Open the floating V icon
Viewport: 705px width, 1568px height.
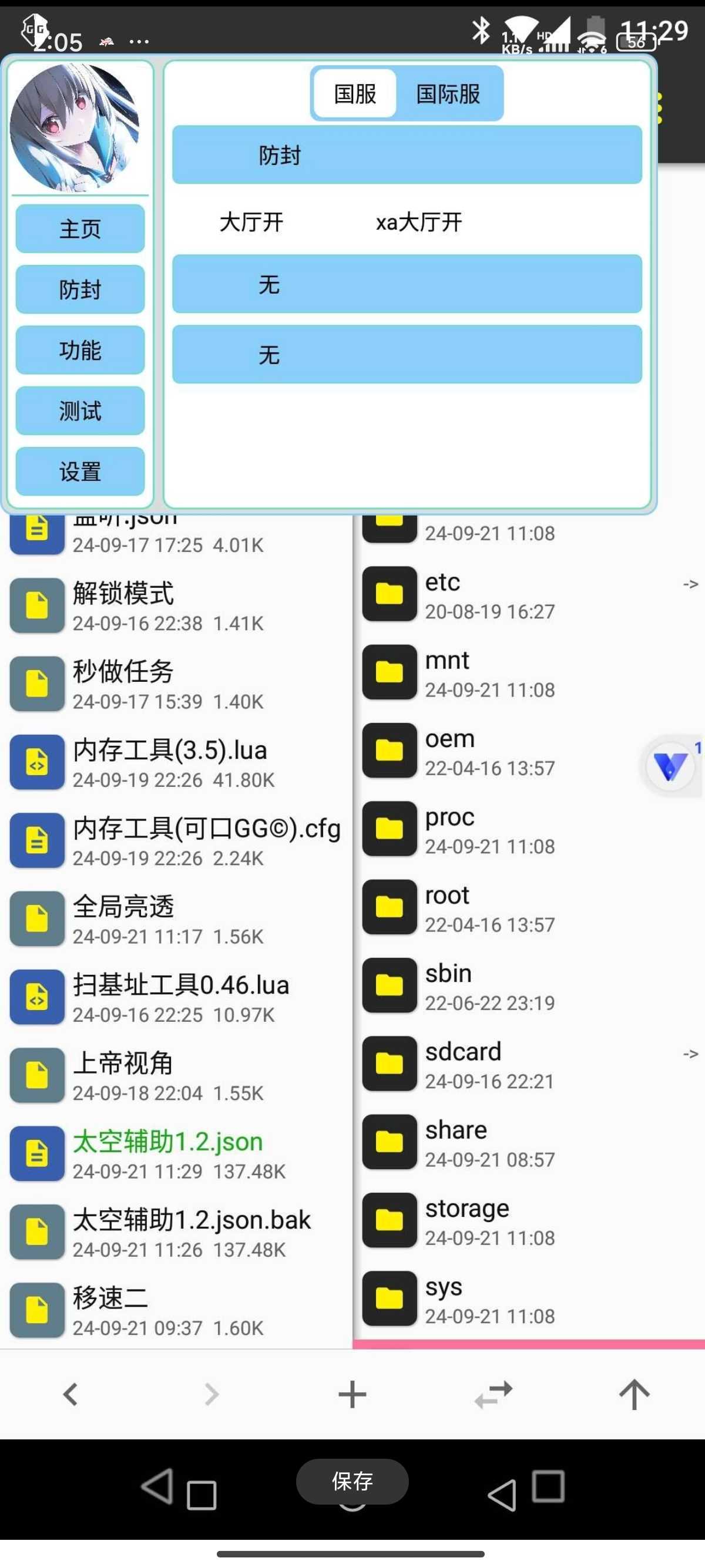(x=670, y=766)
